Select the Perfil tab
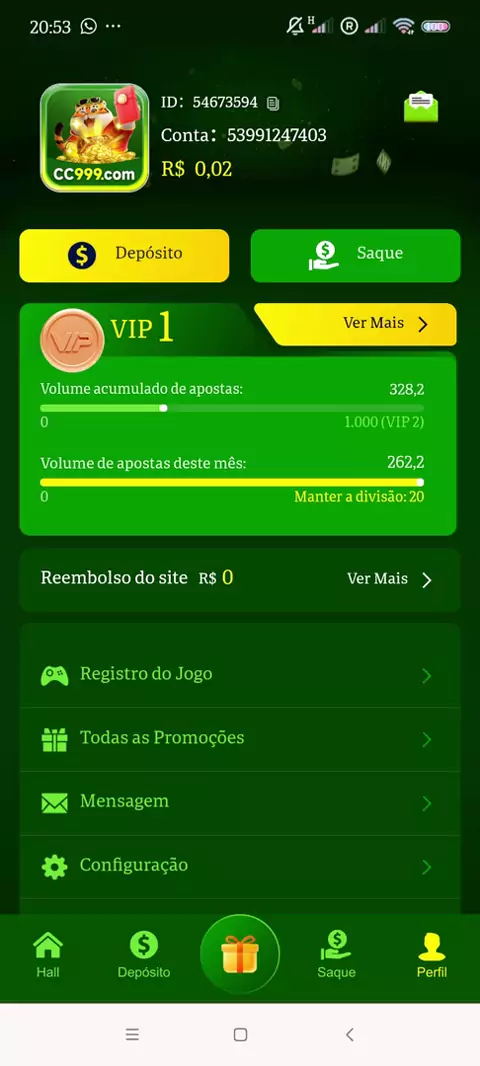The image size is (480, 1066). coord(432,955)
